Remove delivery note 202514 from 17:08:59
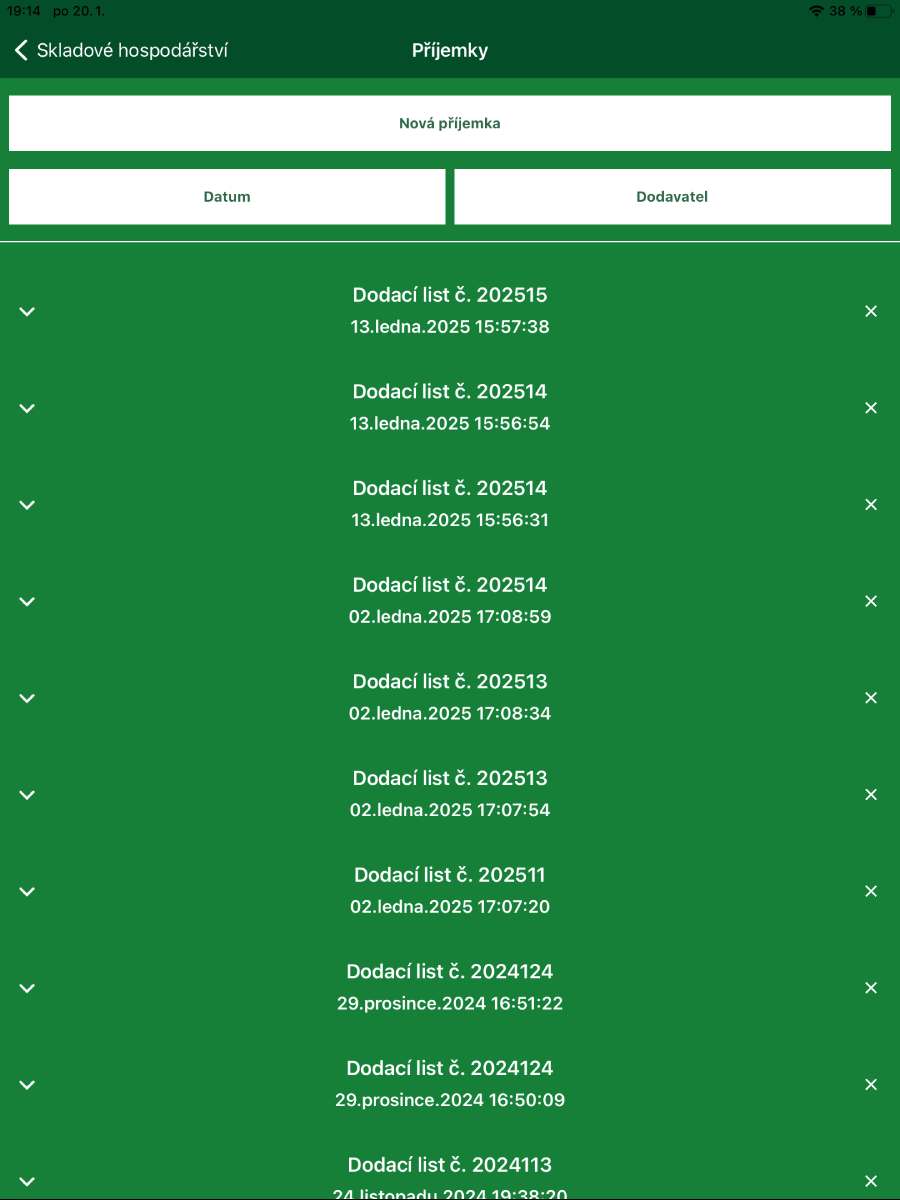 point(871,601)
